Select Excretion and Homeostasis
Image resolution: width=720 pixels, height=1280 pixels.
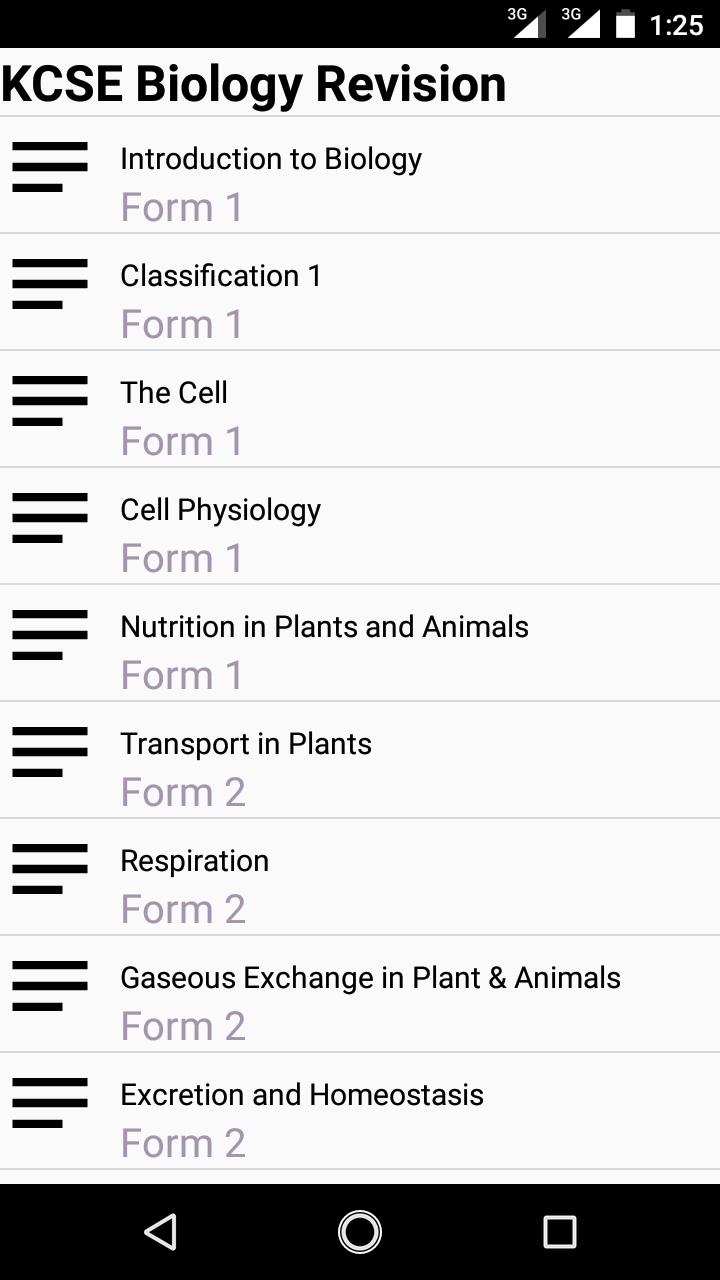360,1111
